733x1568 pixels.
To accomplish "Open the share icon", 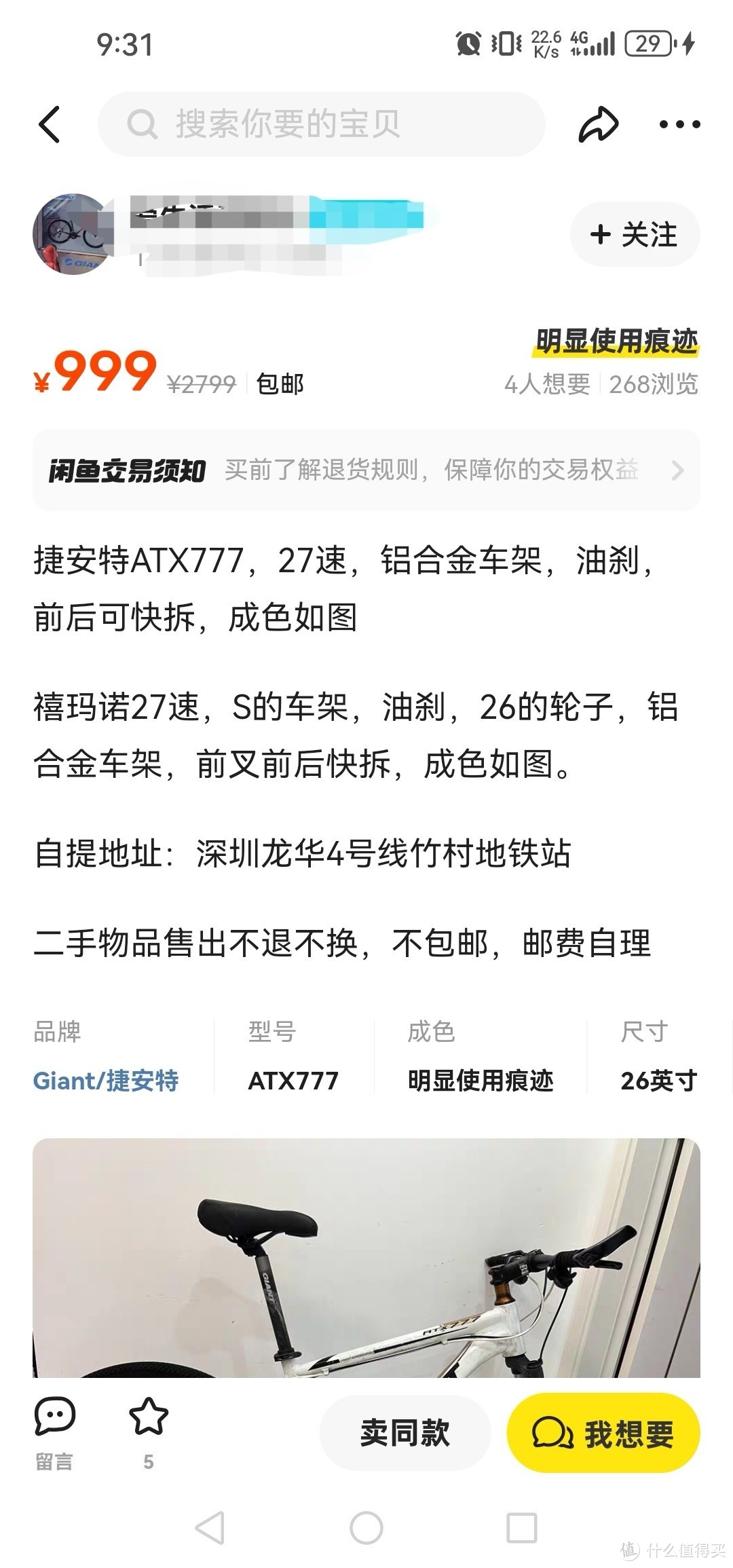I will click(x=600, y=123).
